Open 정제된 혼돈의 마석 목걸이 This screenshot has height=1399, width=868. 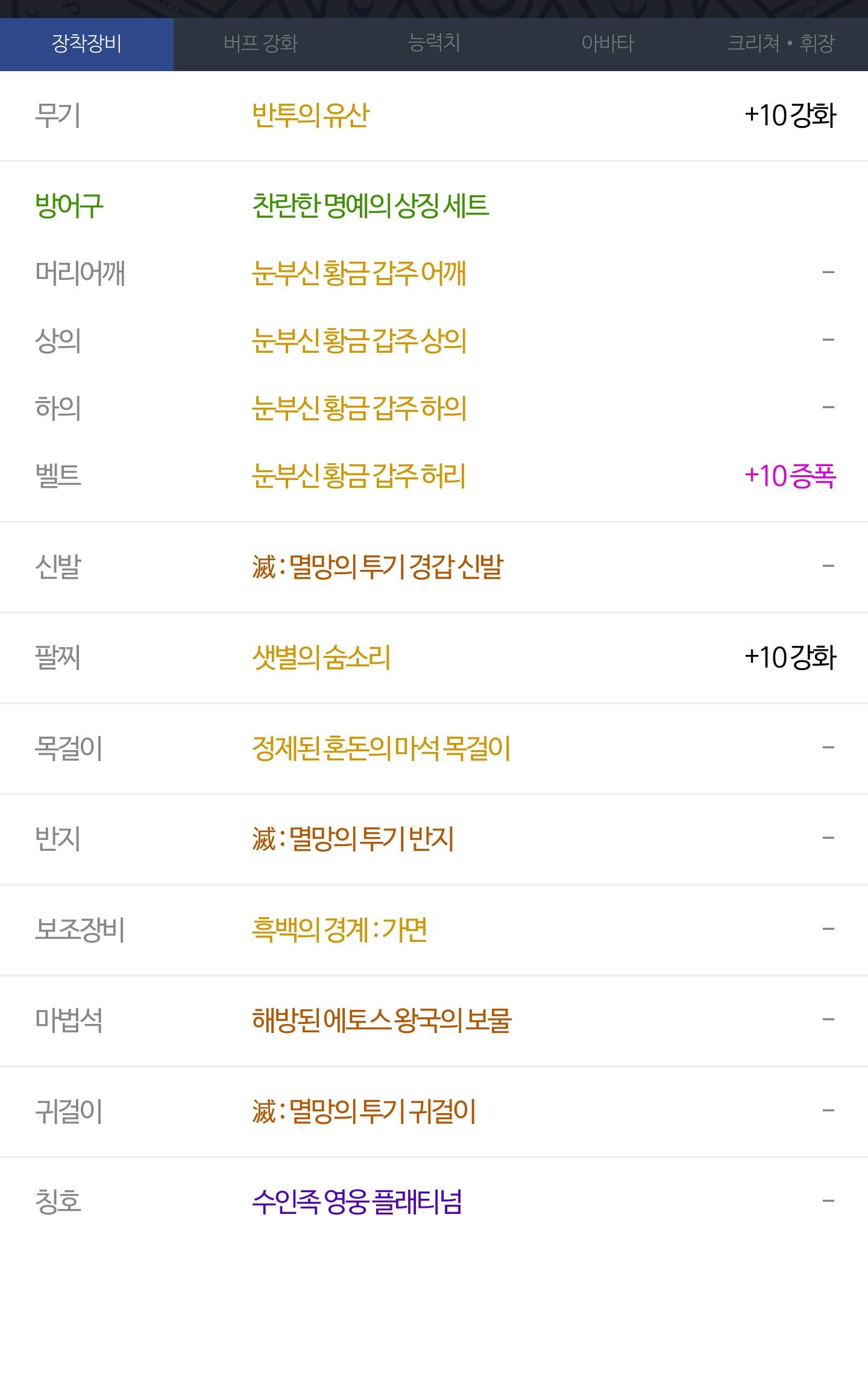[x=434, y=748]
